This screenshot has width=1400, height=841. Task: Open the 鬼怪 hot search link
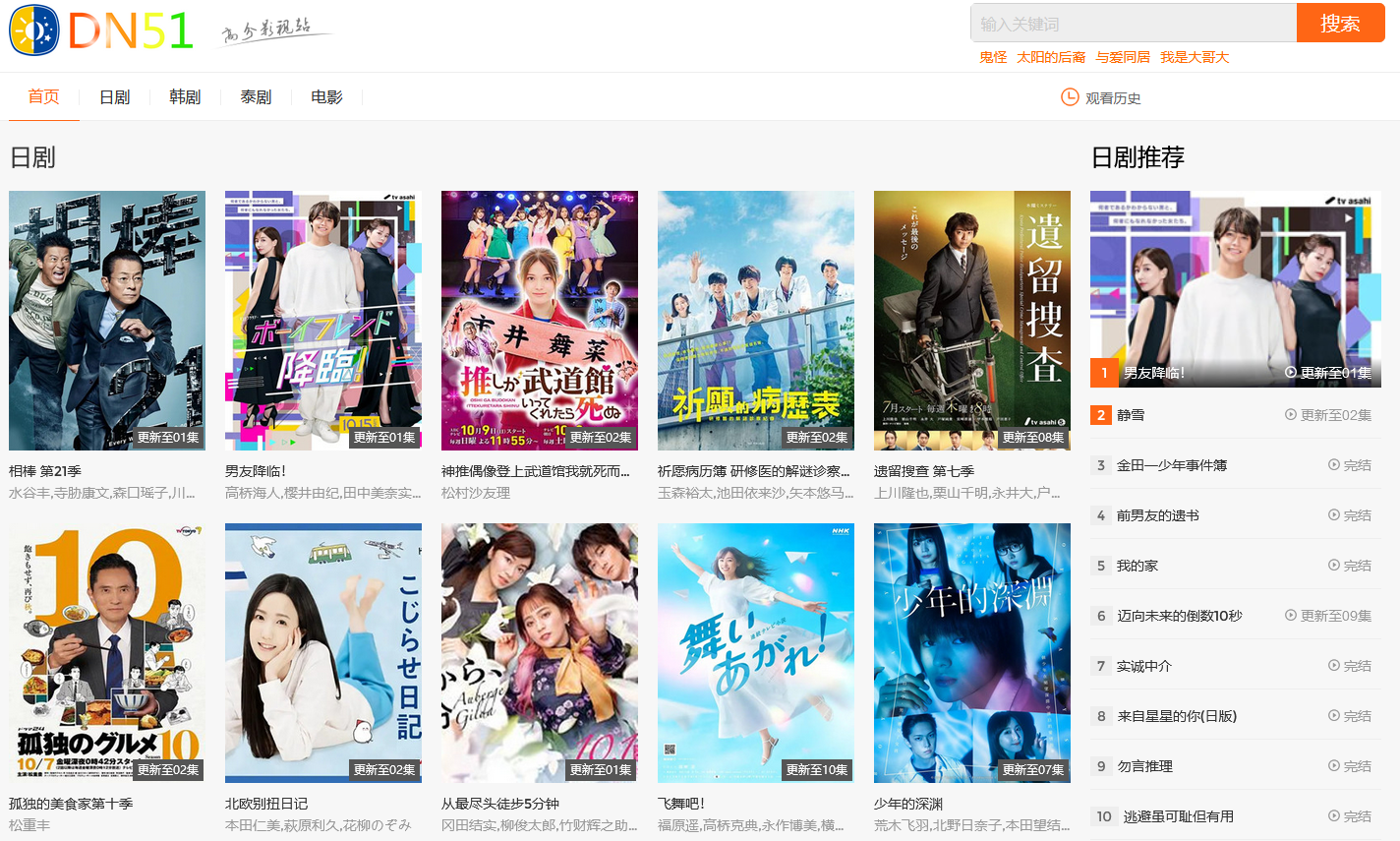click(x=992, y=57)
